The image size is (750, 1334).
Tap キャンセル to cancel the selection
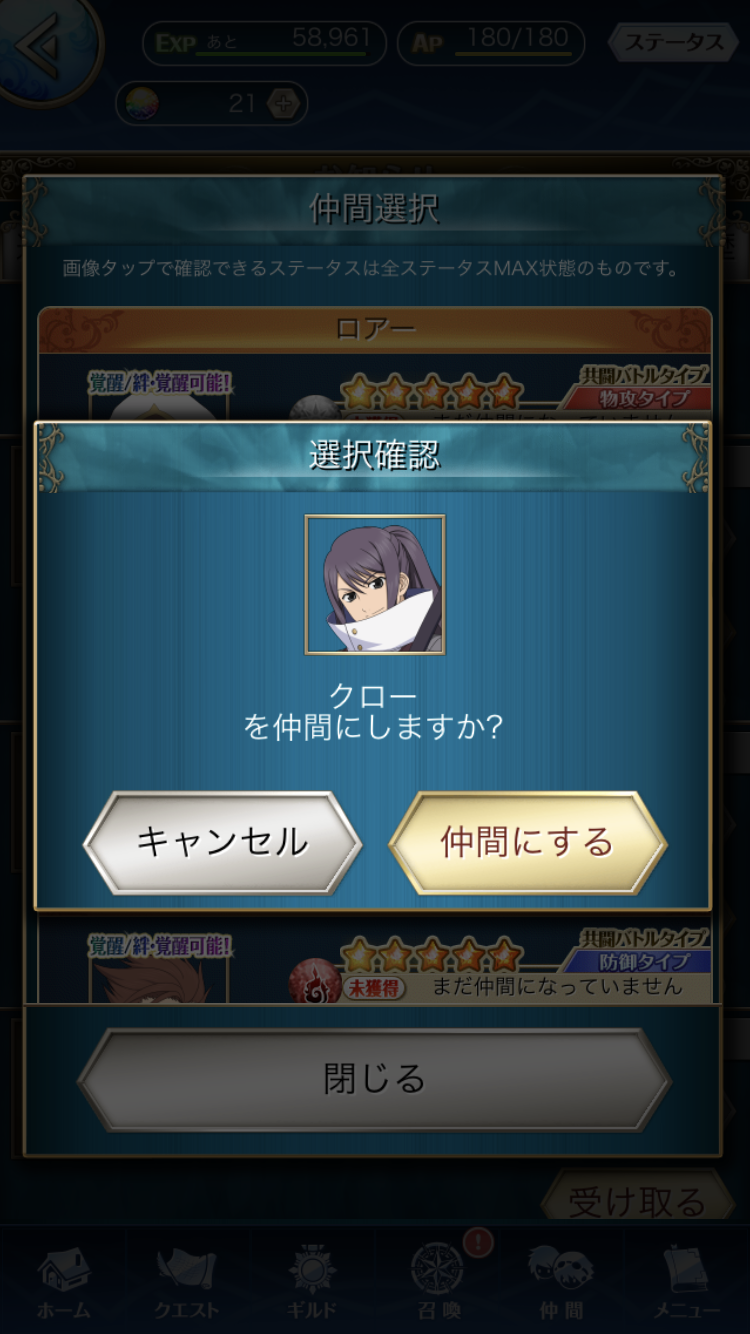coord(222,842)
